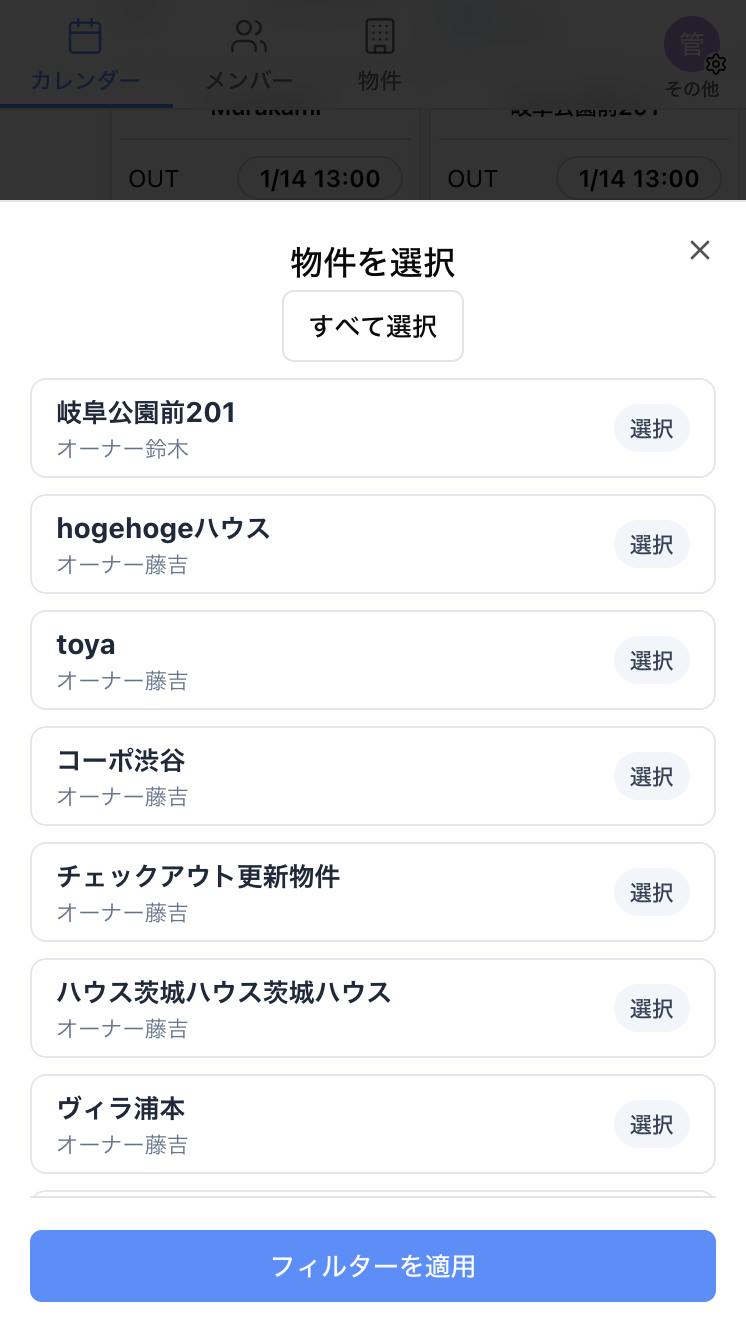The width and height of the screenshot is (746, 1334).
Task: Open the カレンダー calendar icon
Action: (85, 36)
